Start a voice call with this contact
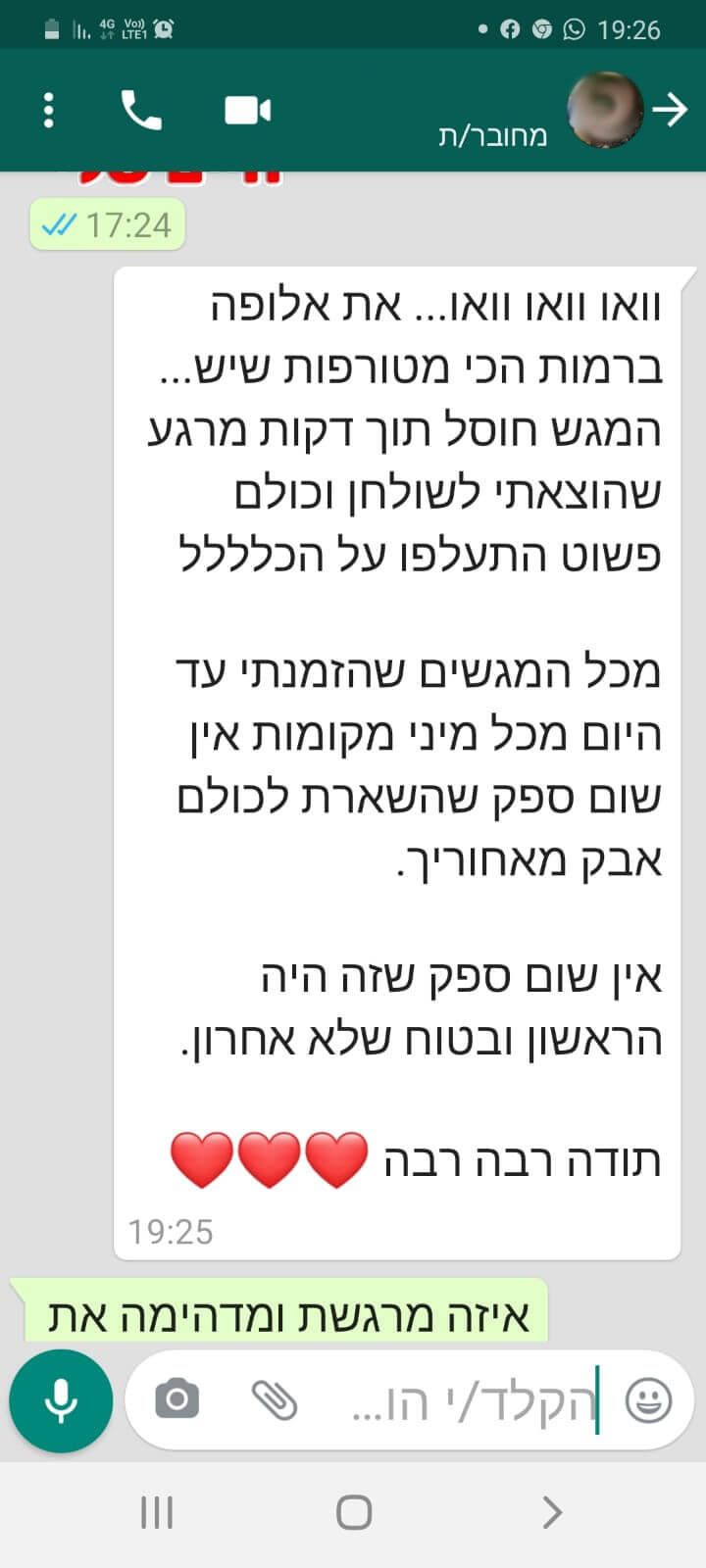This screenshot has width=706, height=1568. [141, 110]
